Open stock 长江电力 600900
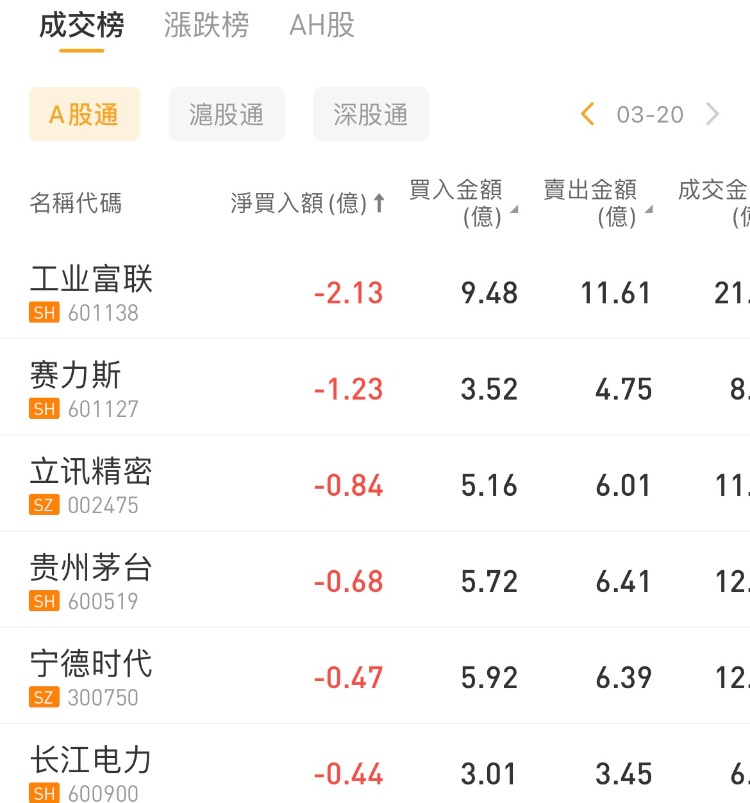 [x=91, y=772]
